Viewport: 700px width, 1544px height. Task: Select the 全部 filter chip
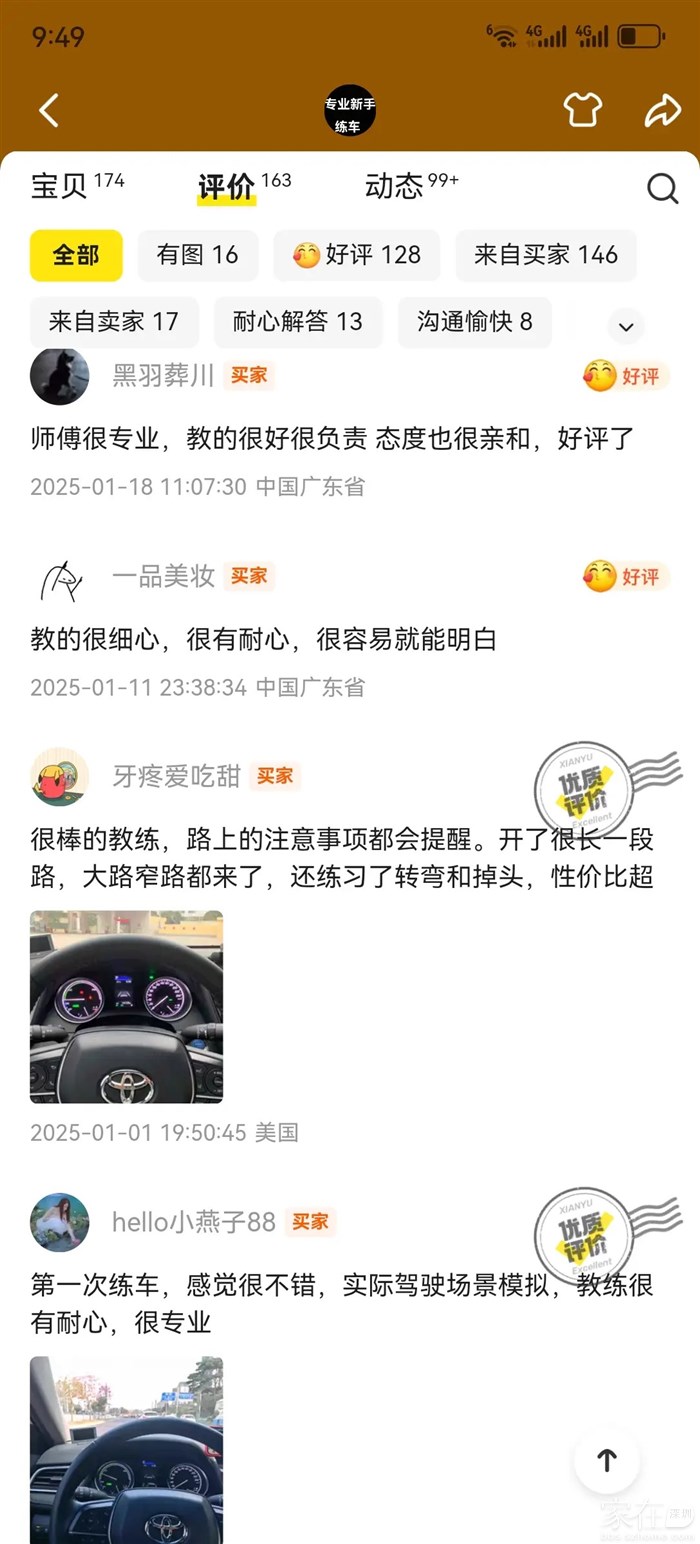(76, 255)
